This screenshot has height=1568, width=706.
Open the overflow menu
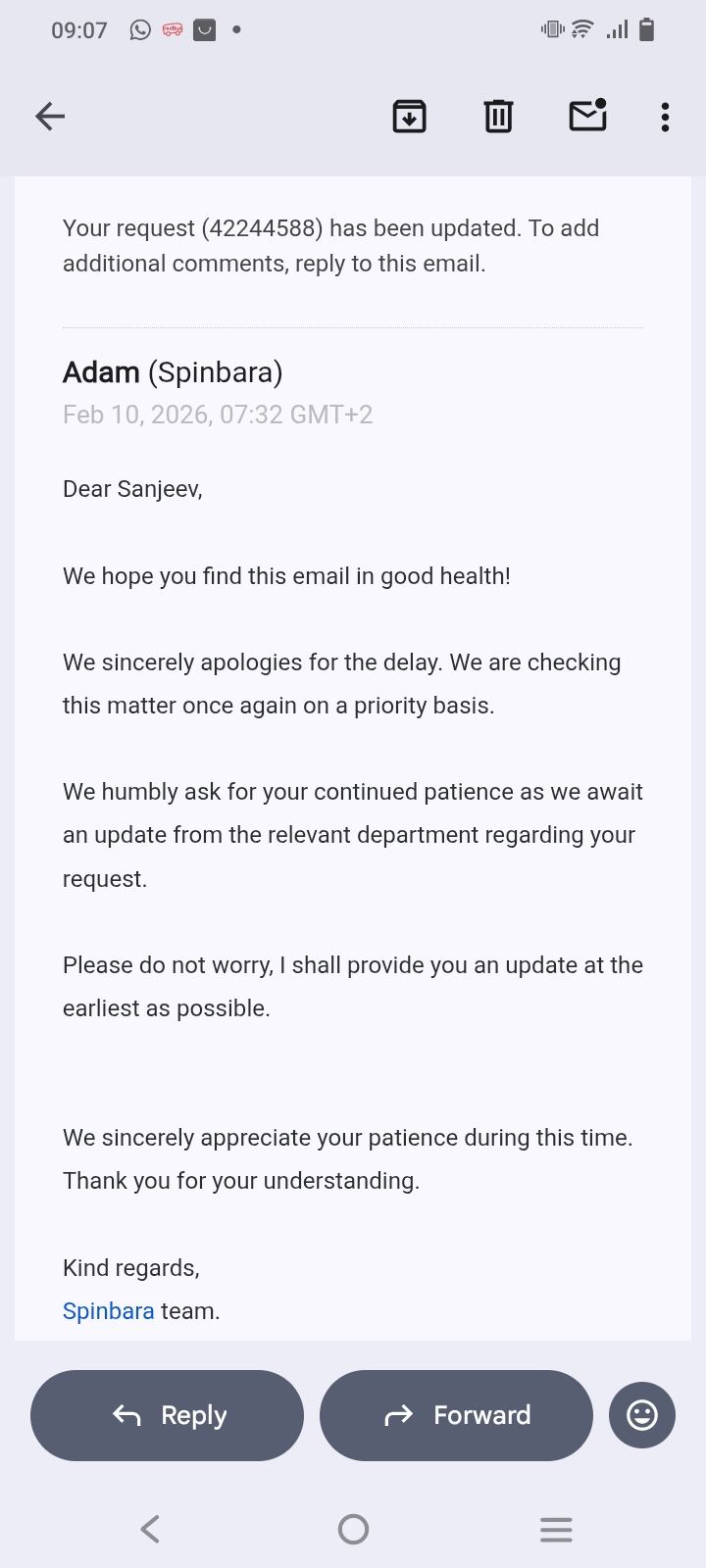pos(665,117)
